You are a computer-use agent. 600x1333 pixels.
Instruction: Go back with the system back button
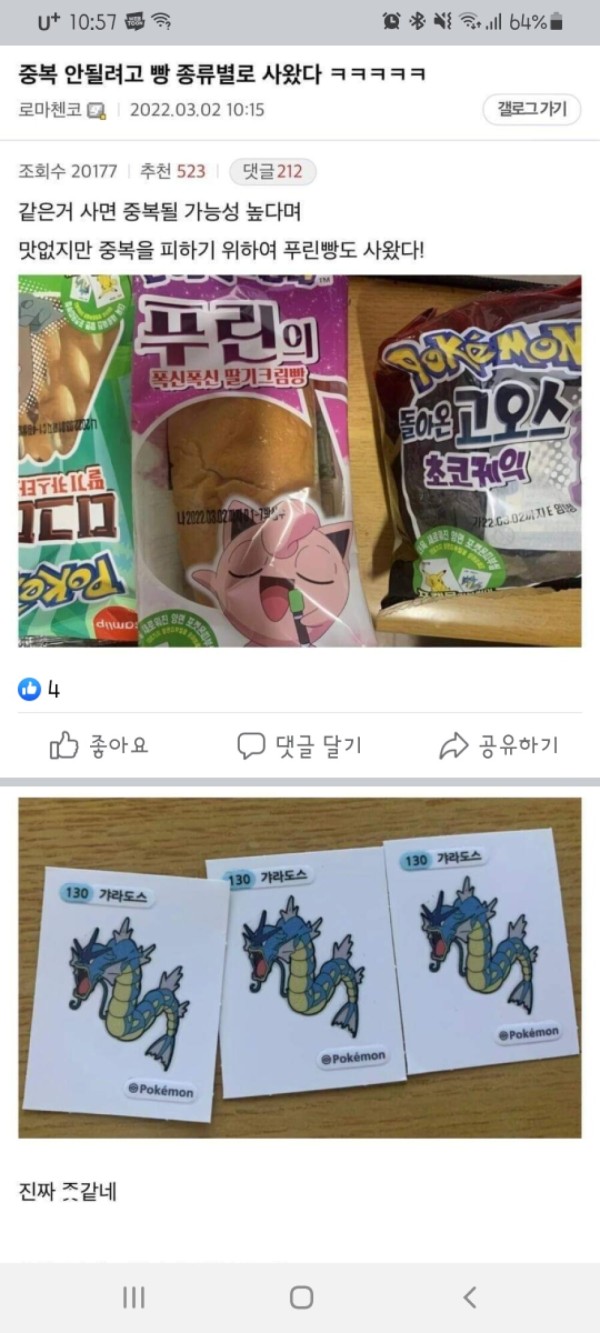(x=469, y=1297)
